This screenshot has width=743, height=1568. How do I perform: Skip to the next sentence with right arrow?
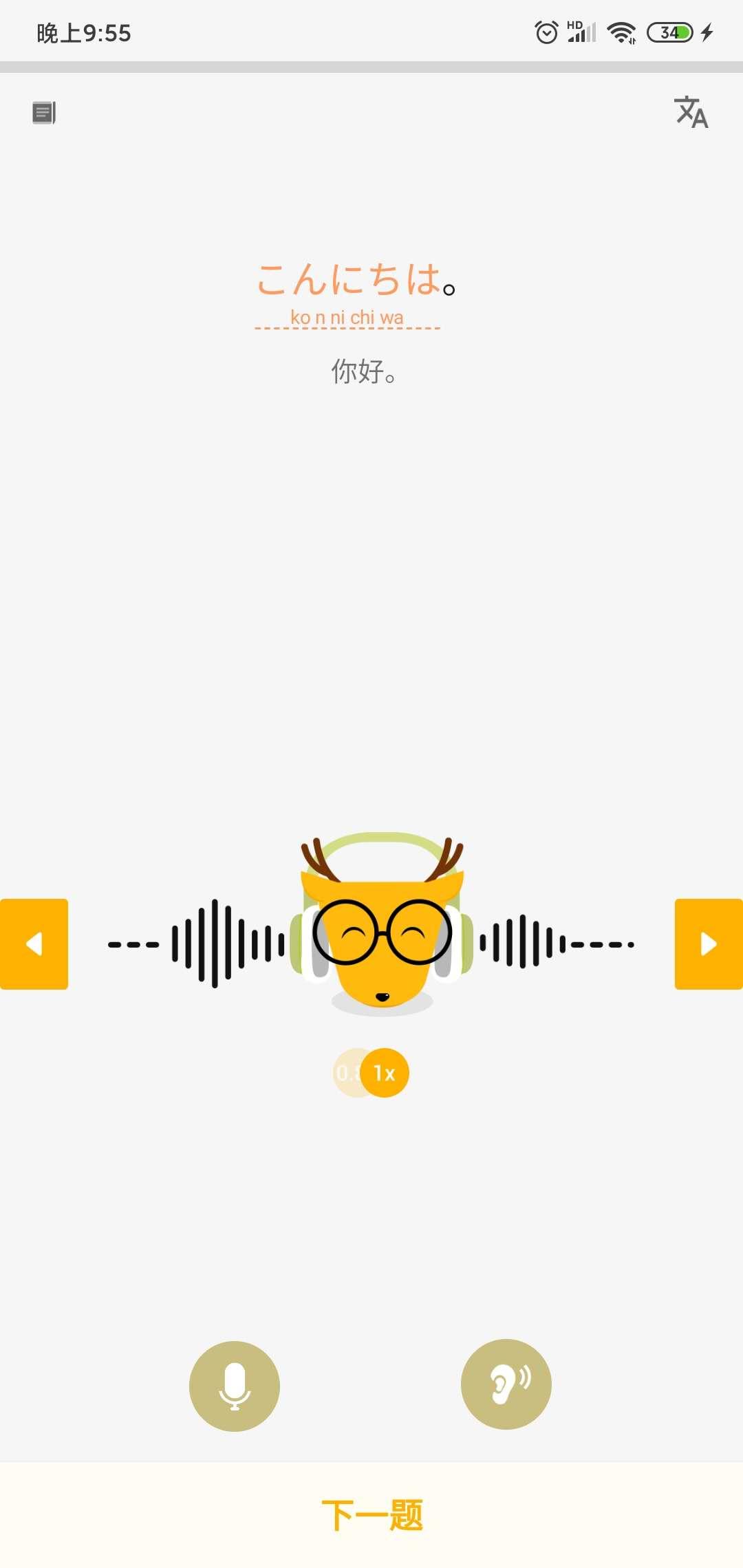[x=709, y=944]
